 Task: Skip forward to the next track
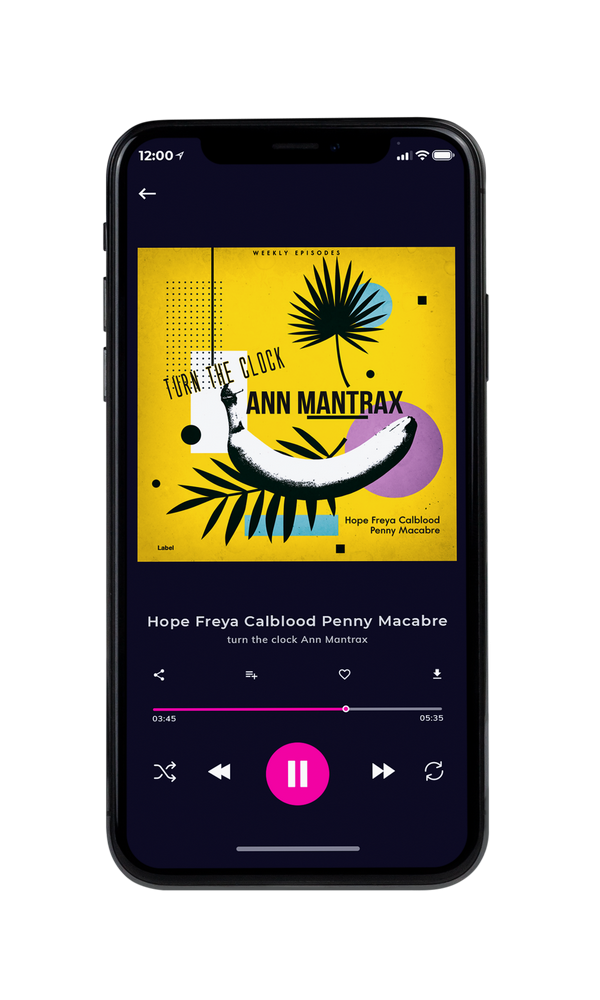point(383,771)
